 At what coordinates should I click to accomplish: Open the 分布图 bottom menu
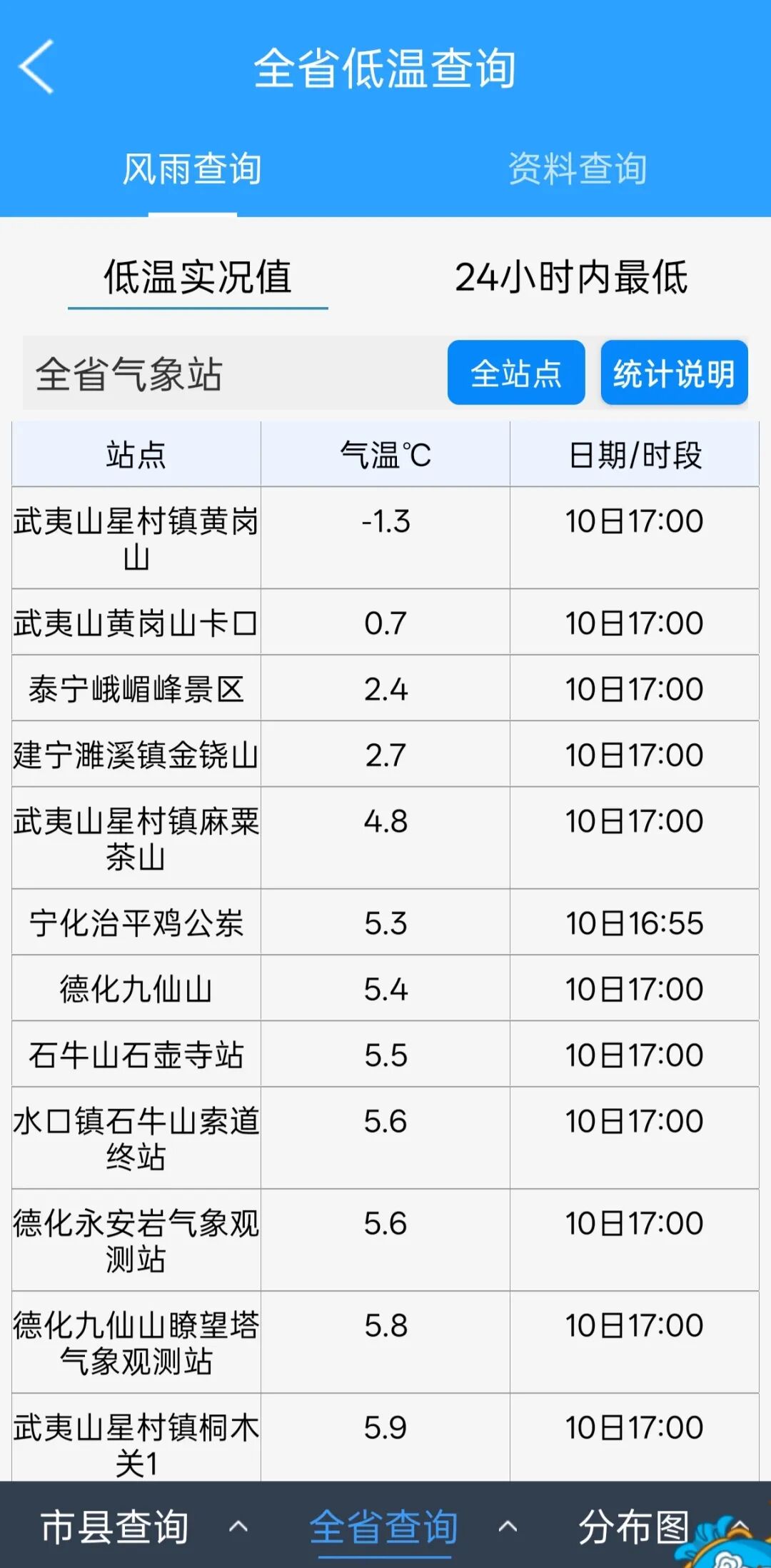[x=634, y=1527]
